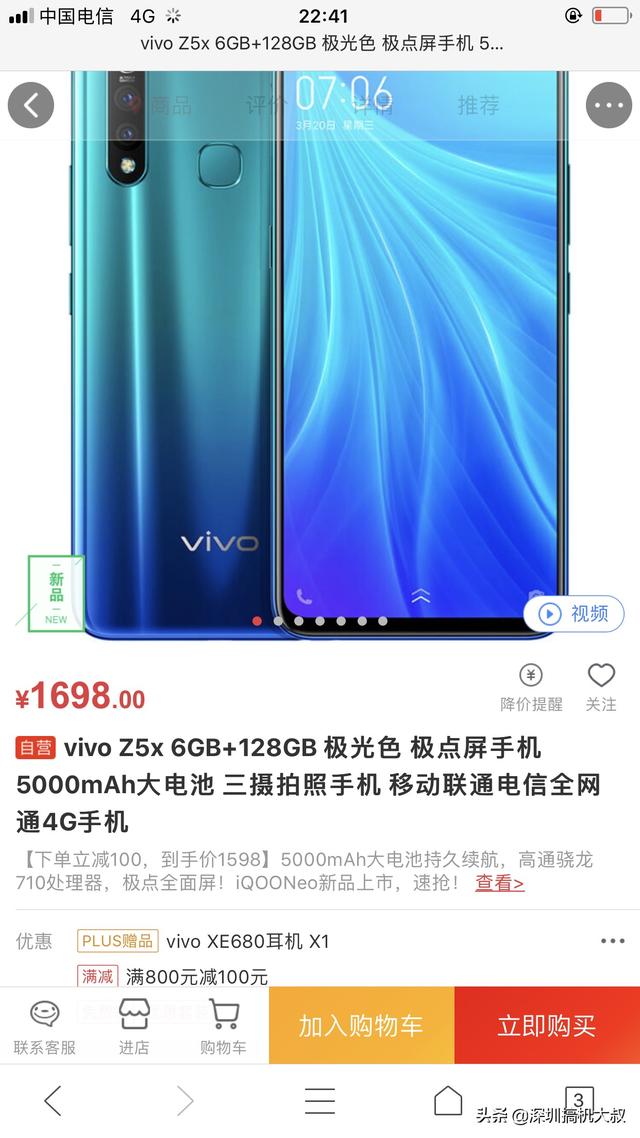
Task: Open the 查看> promotion link
Action: coord(499,883)
